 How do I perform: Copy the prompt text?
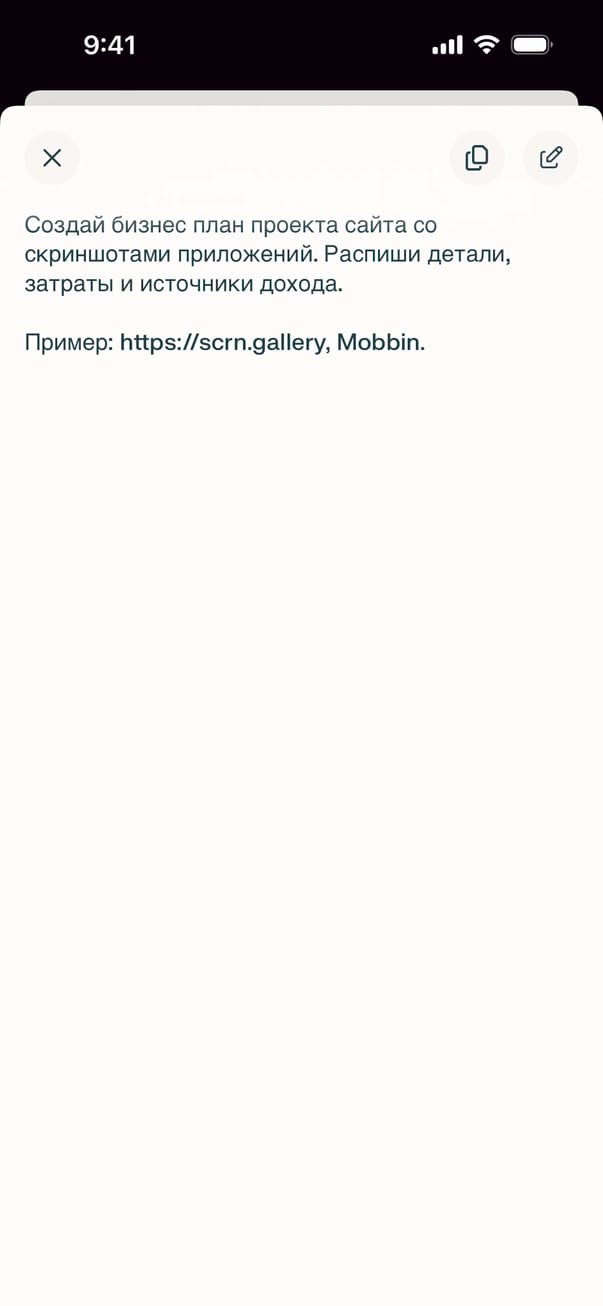[476, 158]
